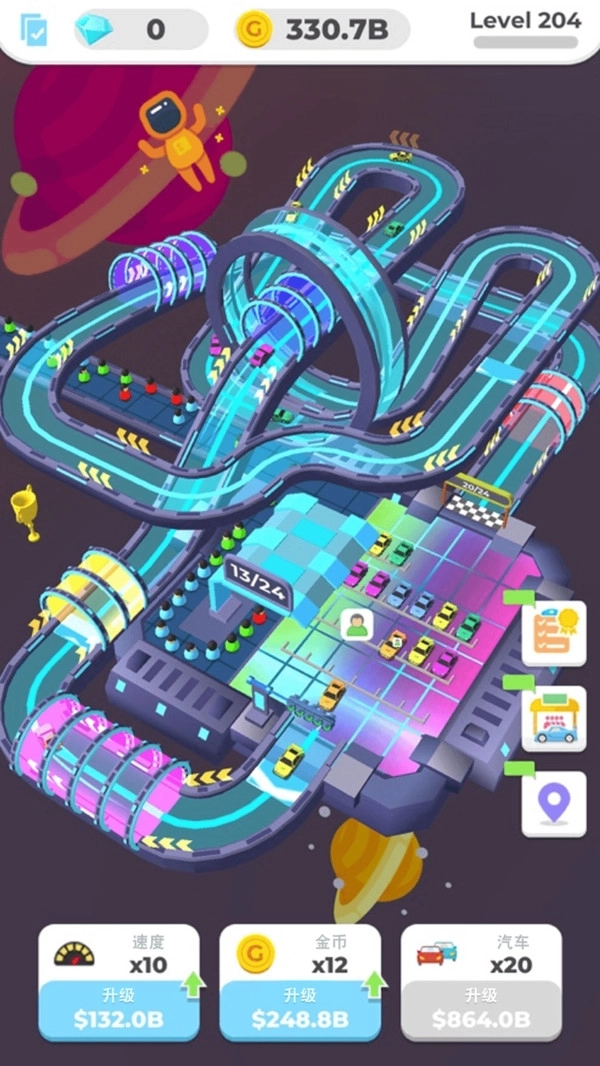
Task: Open the map location pin
Action: pos(554,804)
